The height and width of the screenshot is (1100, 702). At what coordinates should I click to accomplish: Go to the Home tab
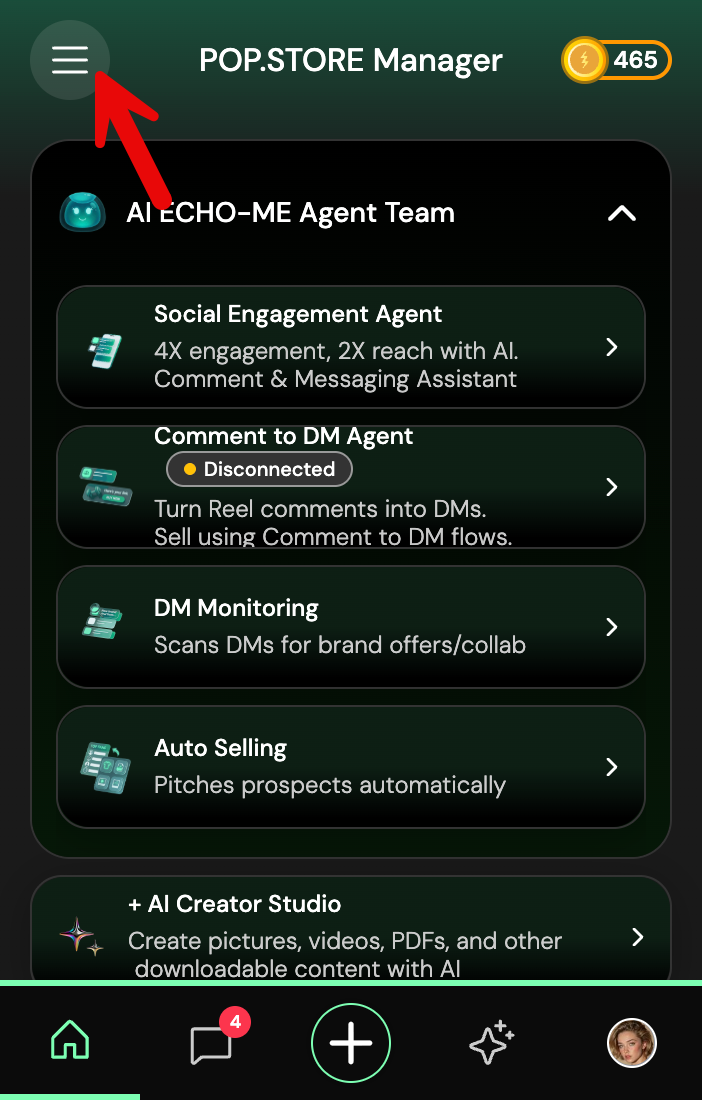(x=70, y=1043)
